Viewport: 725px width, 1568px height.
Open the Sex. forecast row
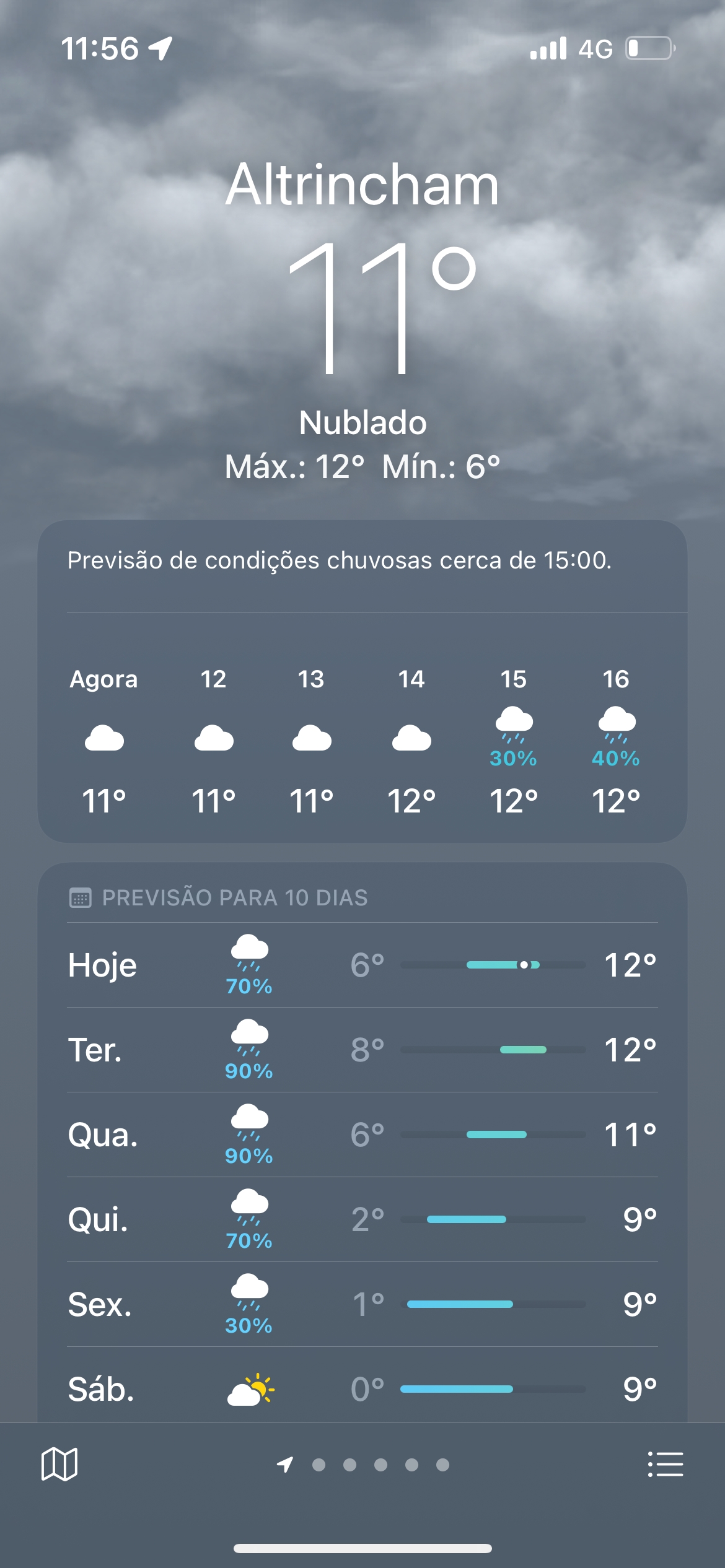(x=362, y=1304)
